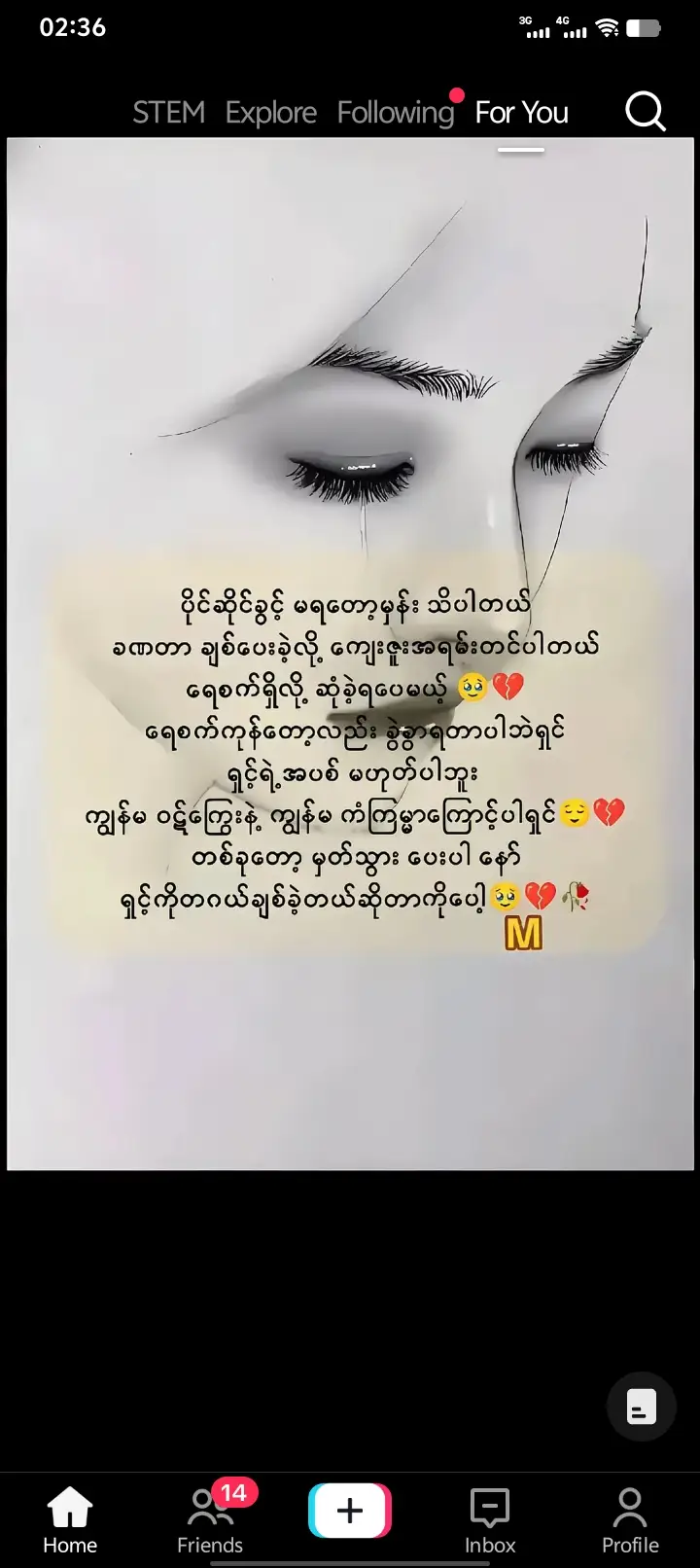Screen dimensions: 700x1568
Task: Go to the Home tab
Action: pyautogui.click(x=70, y=1520)
